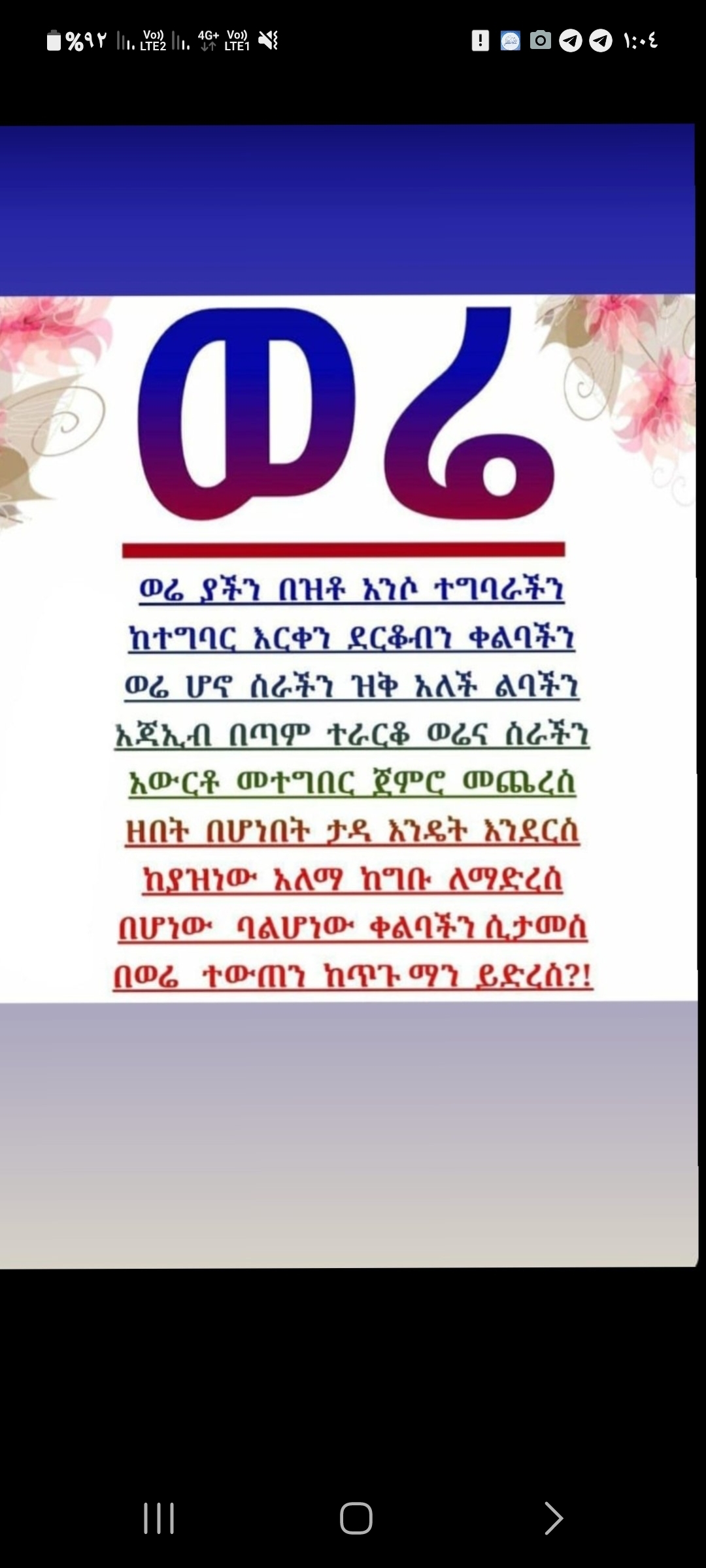Navigate back with the arrow button
This screenshot has height=1568, width=706.
(553, 1518)
